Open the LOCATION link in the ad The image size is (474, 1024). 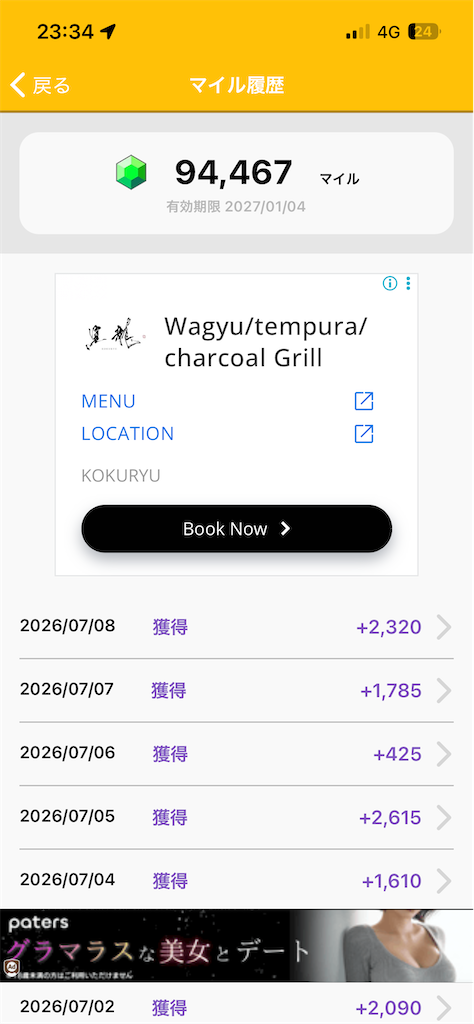227,434
